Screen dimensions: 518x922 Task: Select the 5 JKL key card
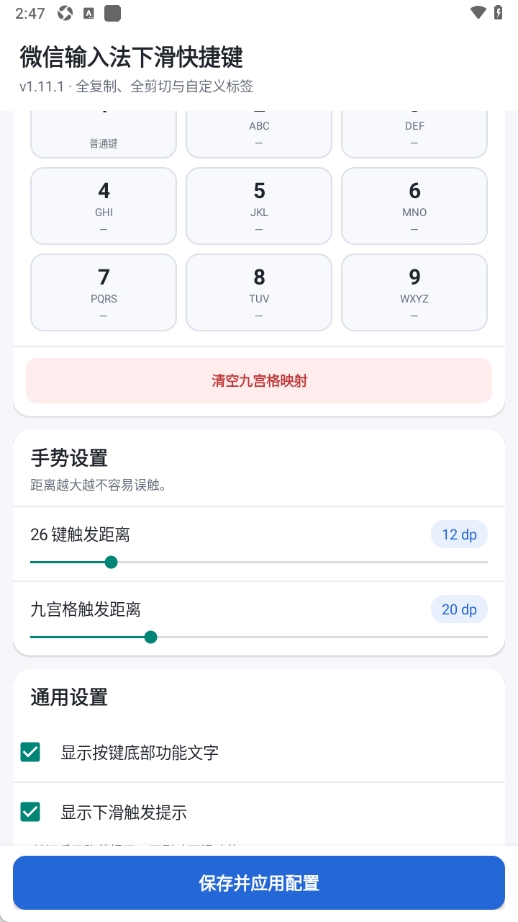point(259,206)
